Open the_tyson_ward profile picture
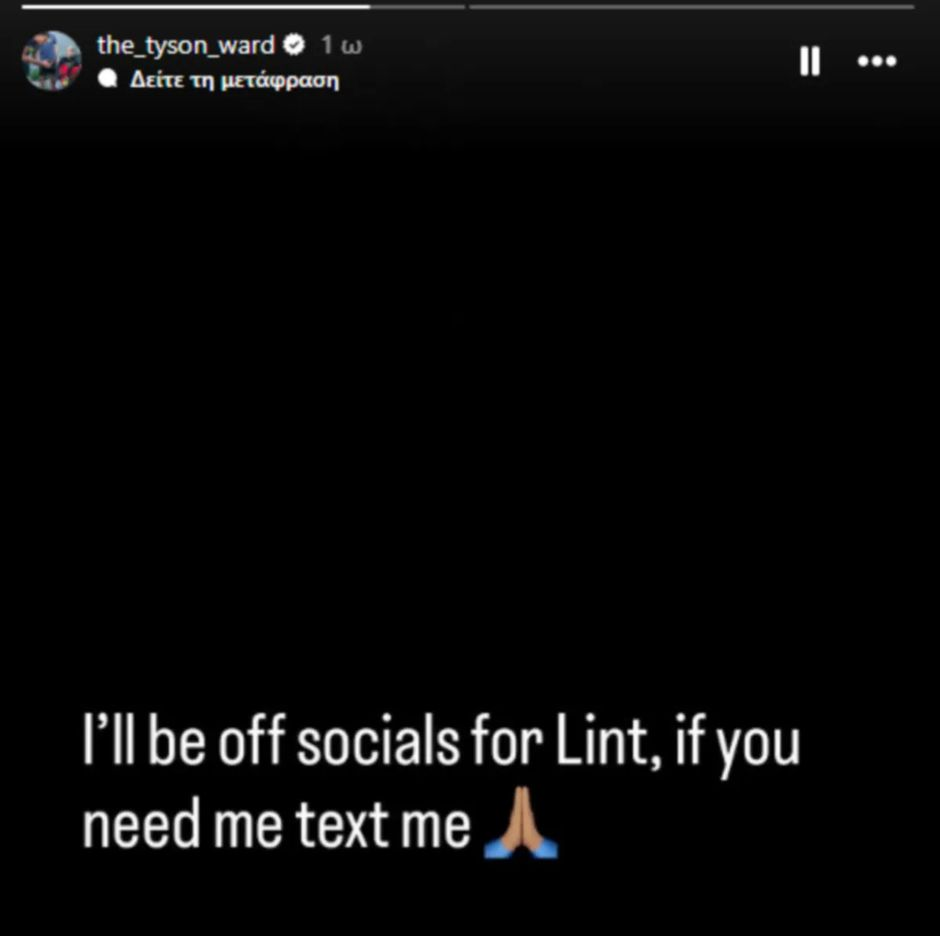 (x=51, y=61)
